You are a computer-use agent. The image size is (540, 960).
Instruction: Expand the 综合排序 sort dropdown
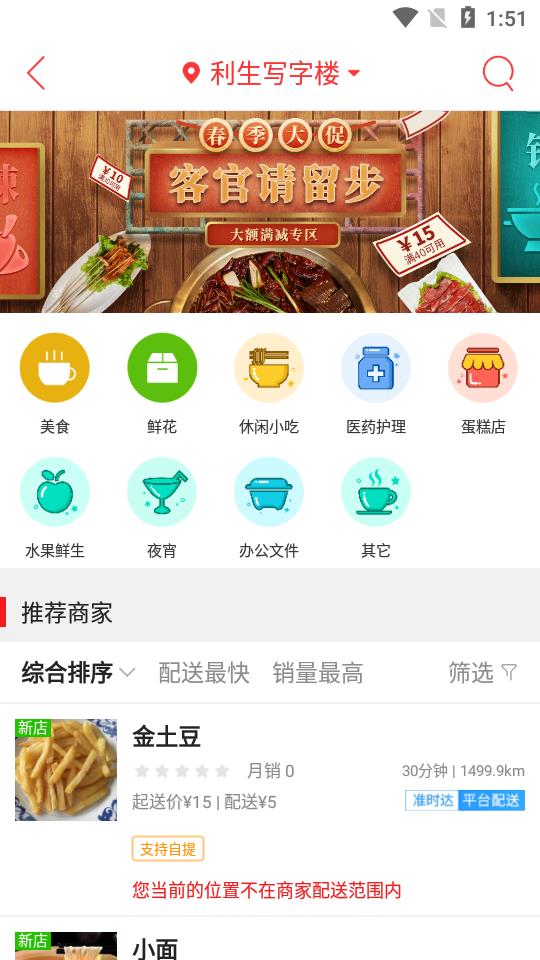coord(78,673)
